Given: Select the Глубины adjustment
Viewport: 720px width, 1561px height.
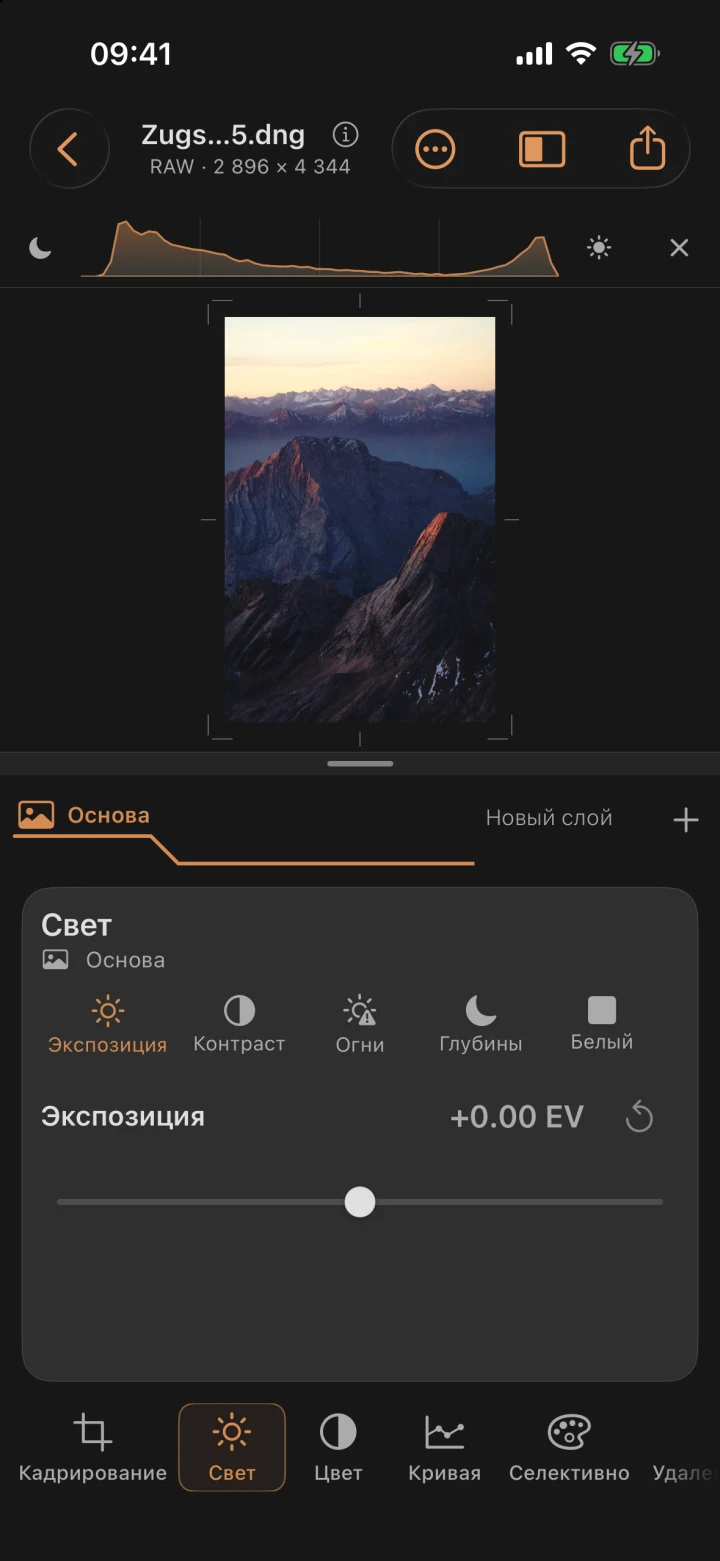Looking at the screenshot, I should point(481,1025).
